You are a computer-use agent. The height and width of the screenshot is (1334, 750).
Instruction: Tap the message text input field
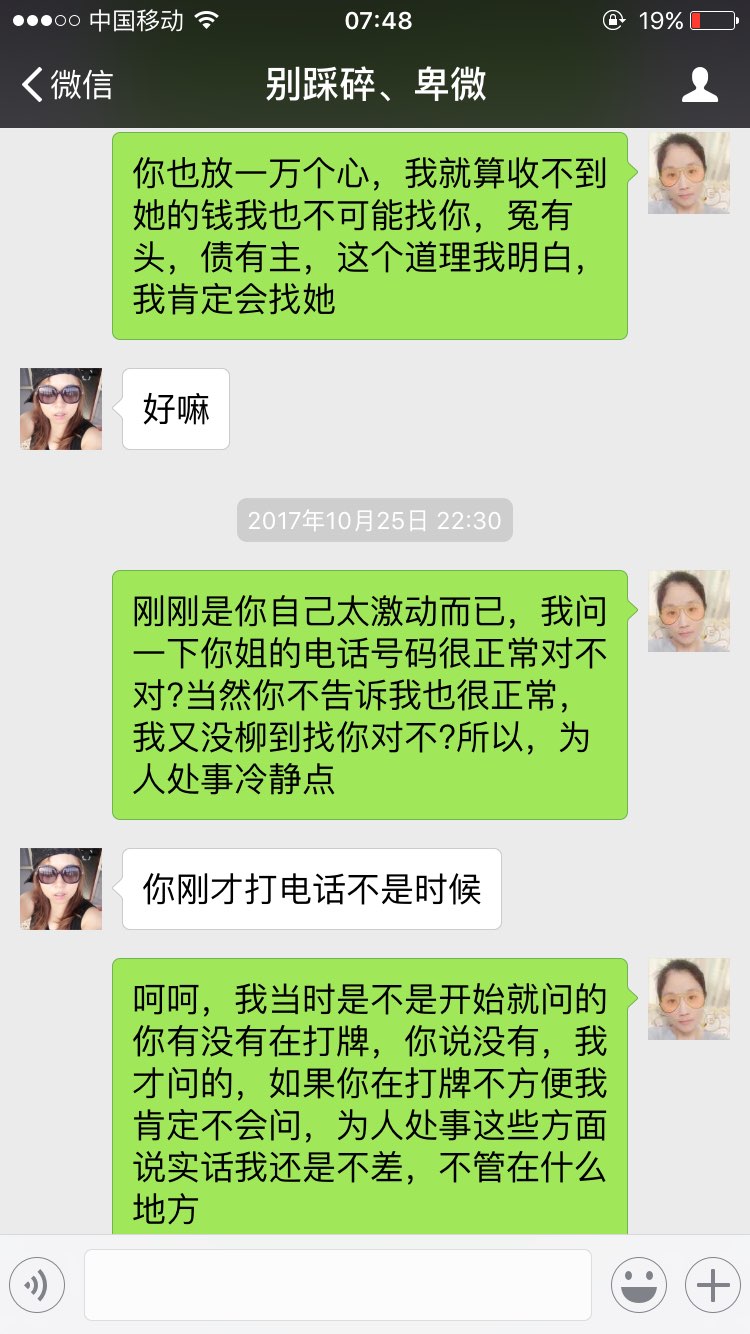pos(337,1285)
